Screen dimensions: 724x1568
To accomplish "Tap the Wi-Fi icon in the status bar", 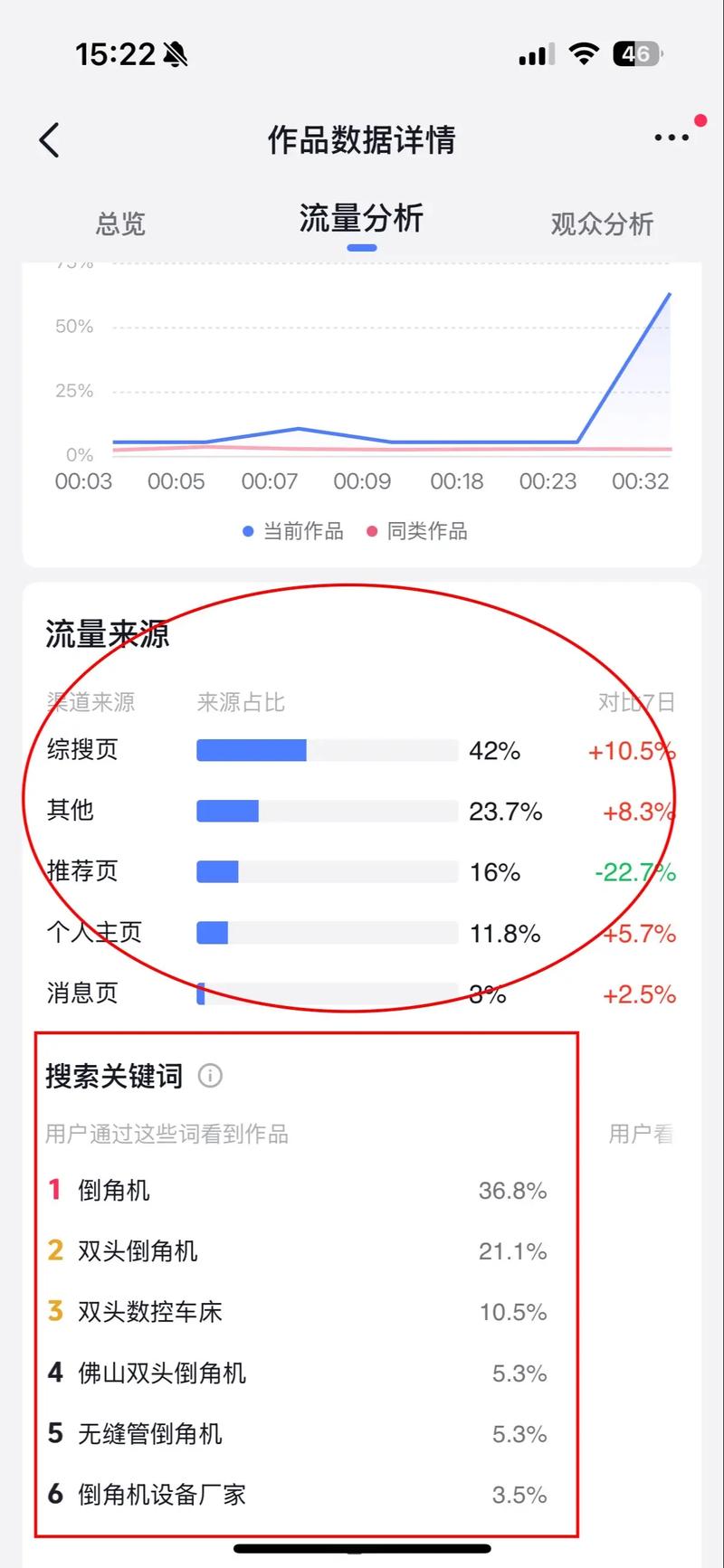I will tap(584, 53).
